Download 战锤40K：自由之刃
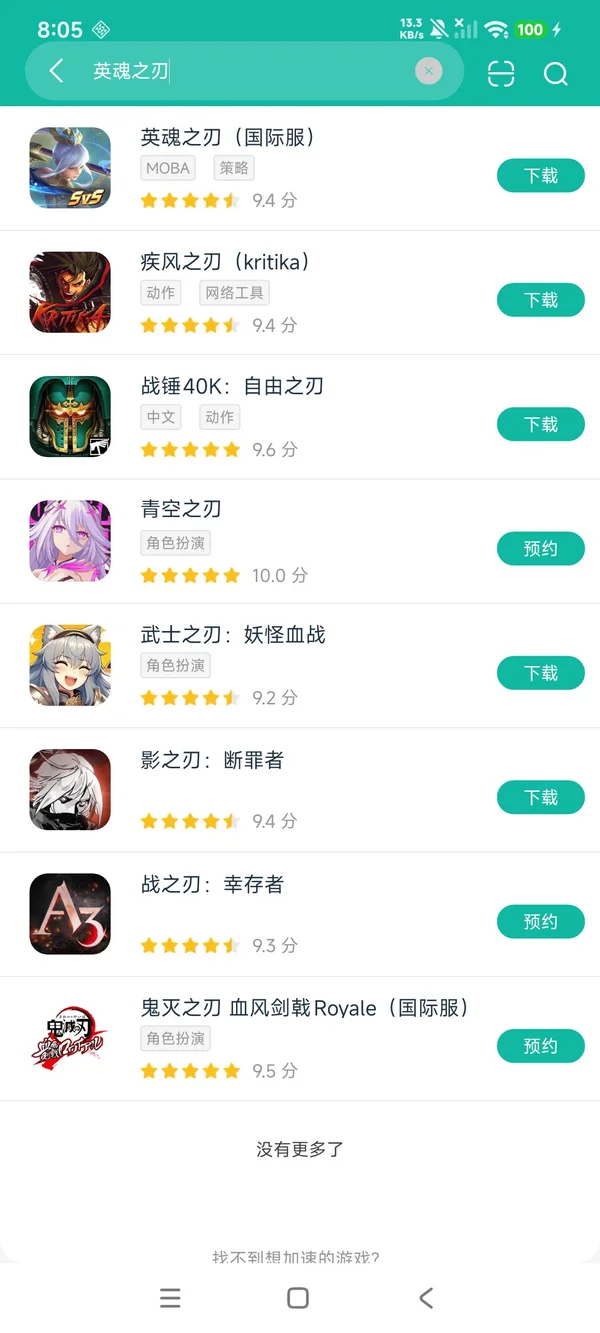This screenshot has width=600, height=1333. point(540,425)
